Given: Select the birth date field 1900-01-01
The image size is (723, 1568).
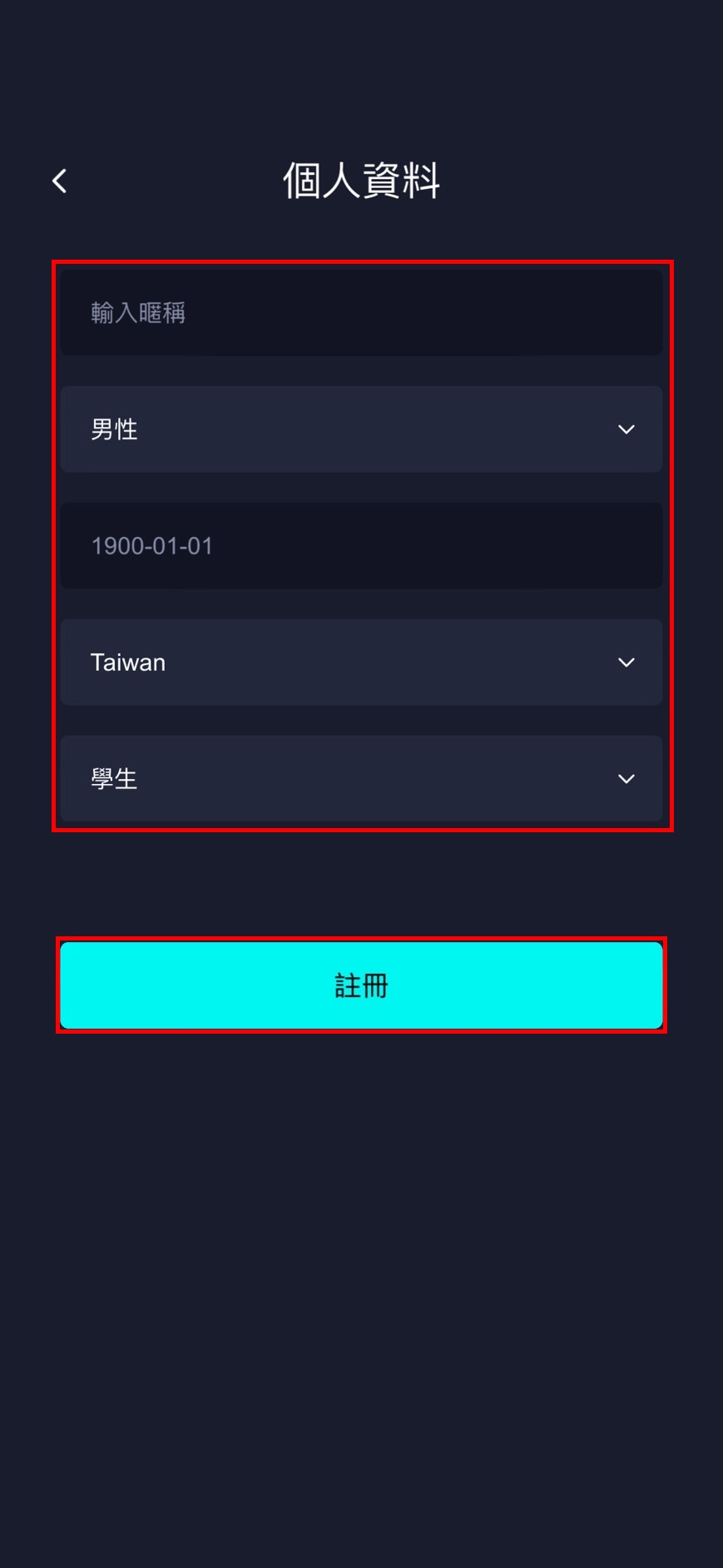Looking at the screenshot, I should (x=361, y=546).
